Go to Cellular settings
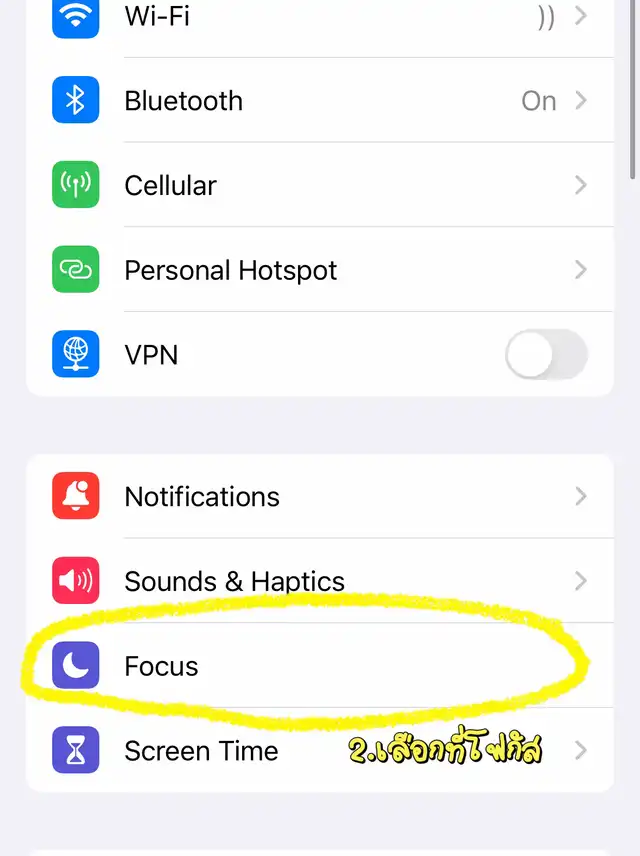 (320, 185)
